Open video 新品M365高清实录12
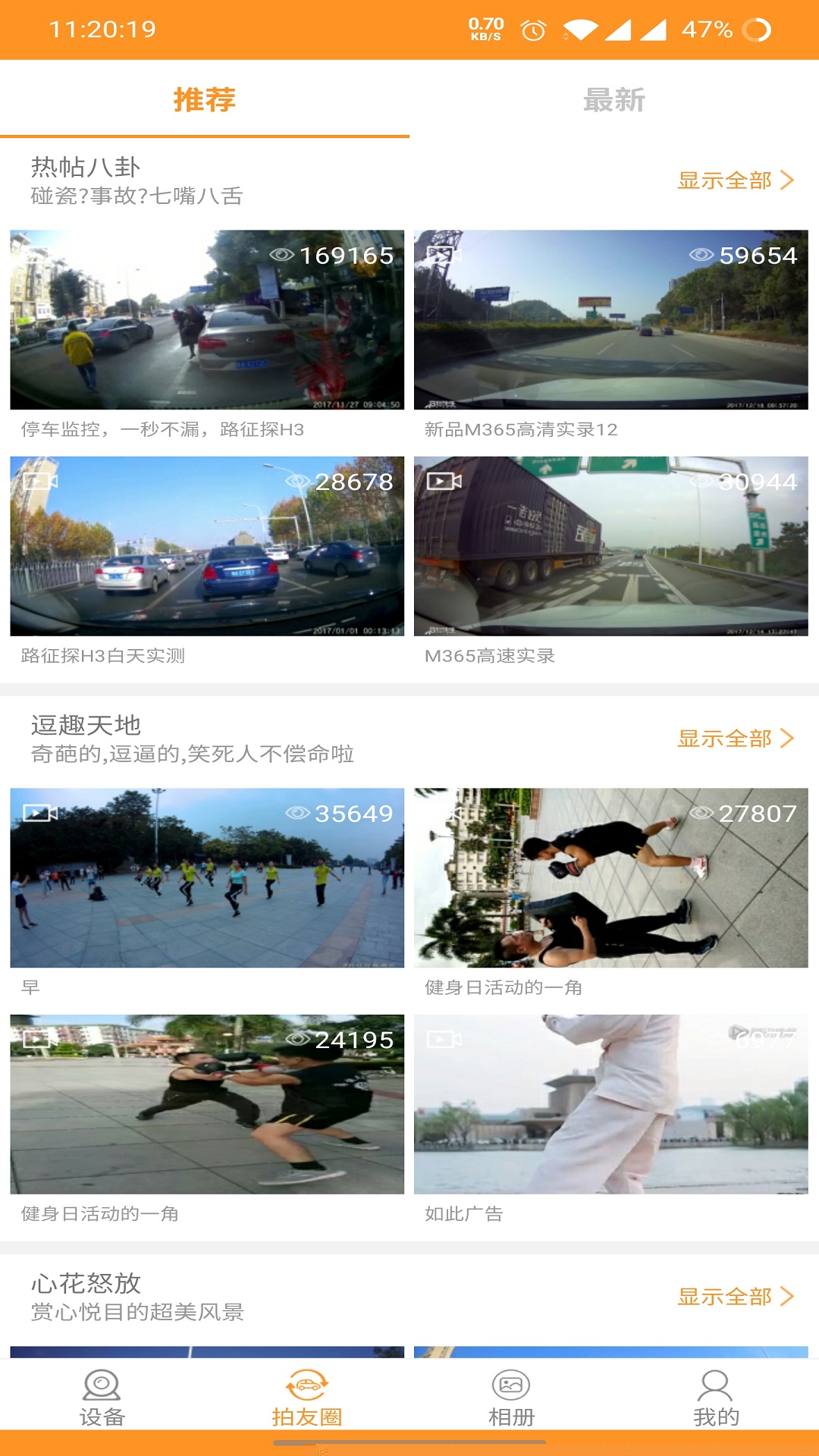The image size is (819, 1456). [x=610, y=319]
